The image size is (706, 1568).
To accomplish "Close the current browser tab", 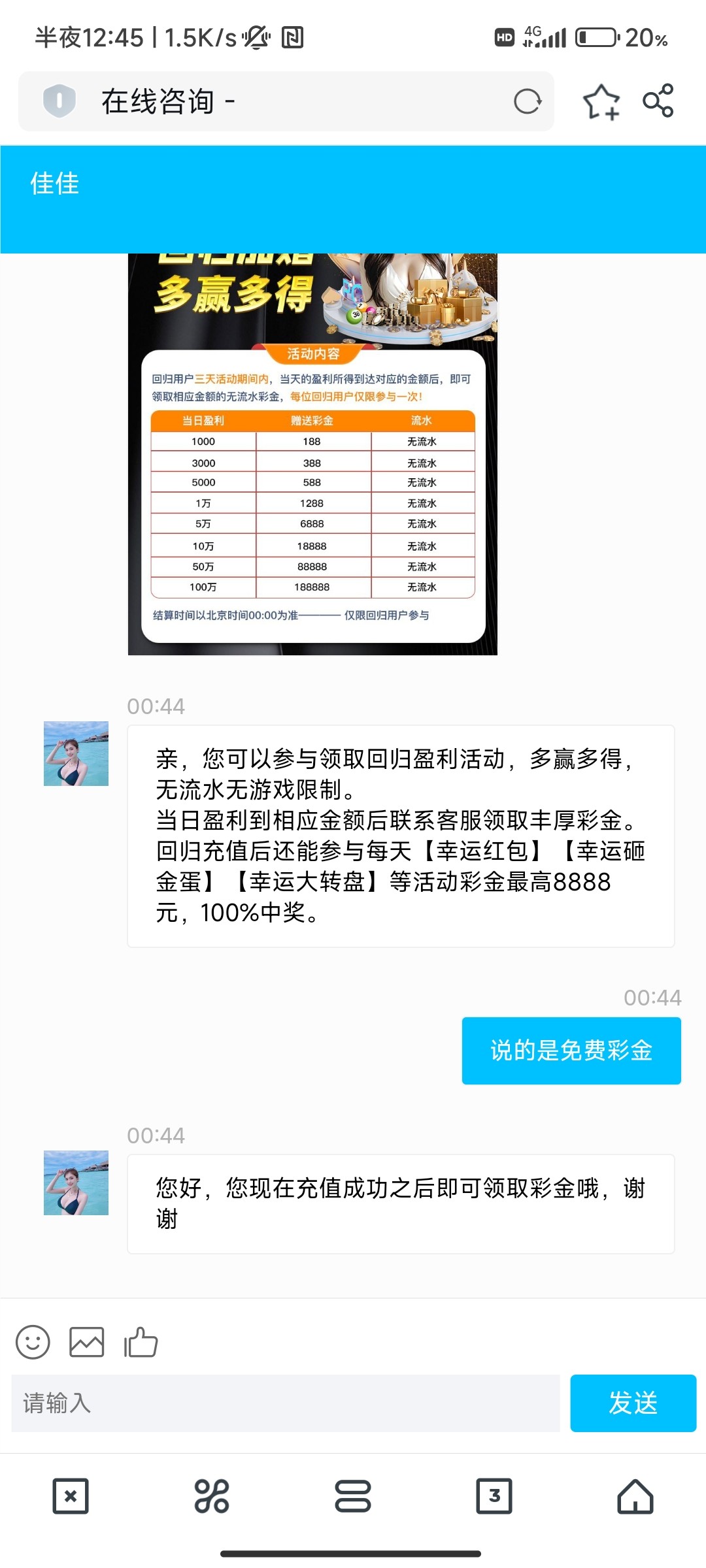I will [71, 1496].
